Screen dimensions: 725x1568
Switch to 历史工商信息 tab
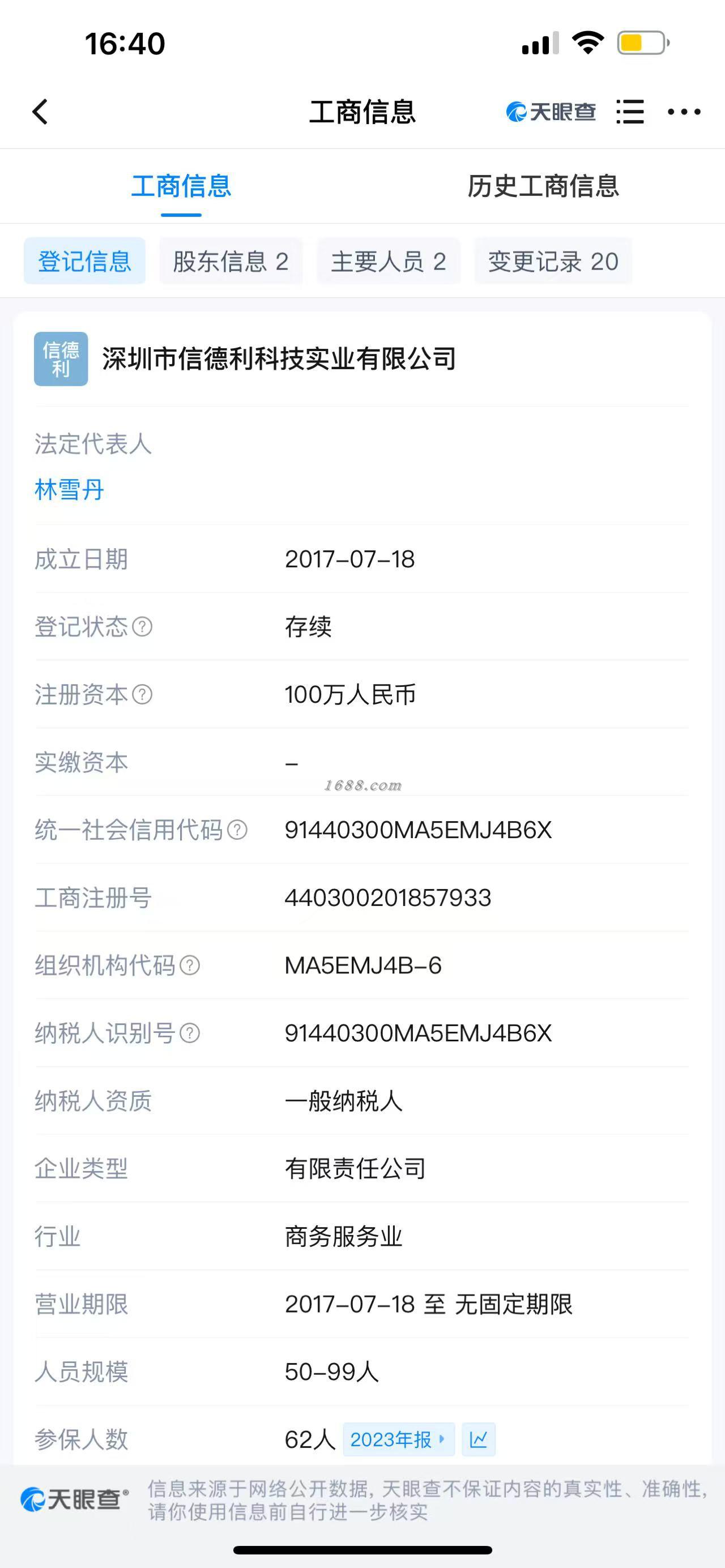[543, 186]
